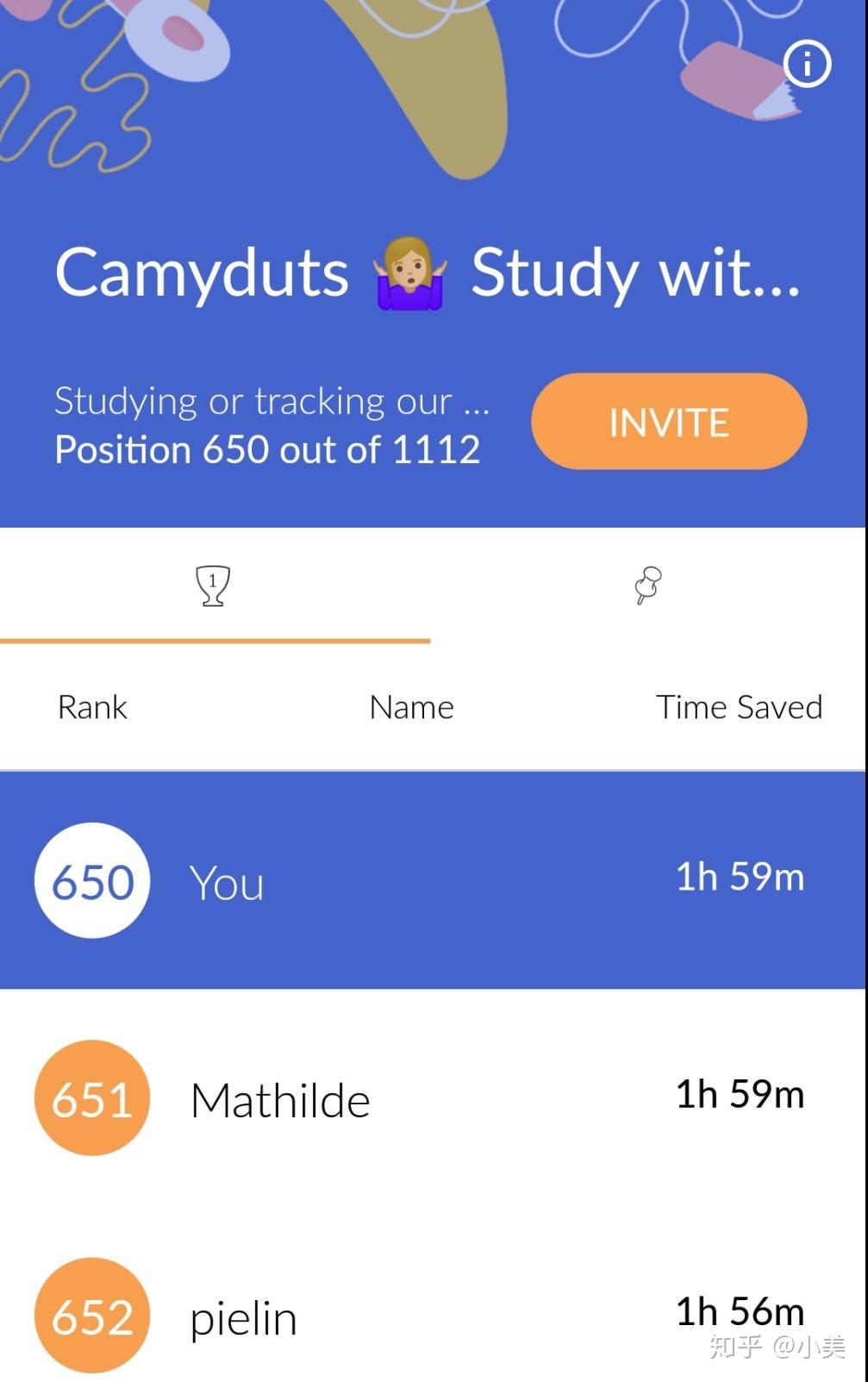Image resolution: width=868 pixels, height=1382 pixels.
Task: Tap the orange INVITE button
Action: pos(669,422)
